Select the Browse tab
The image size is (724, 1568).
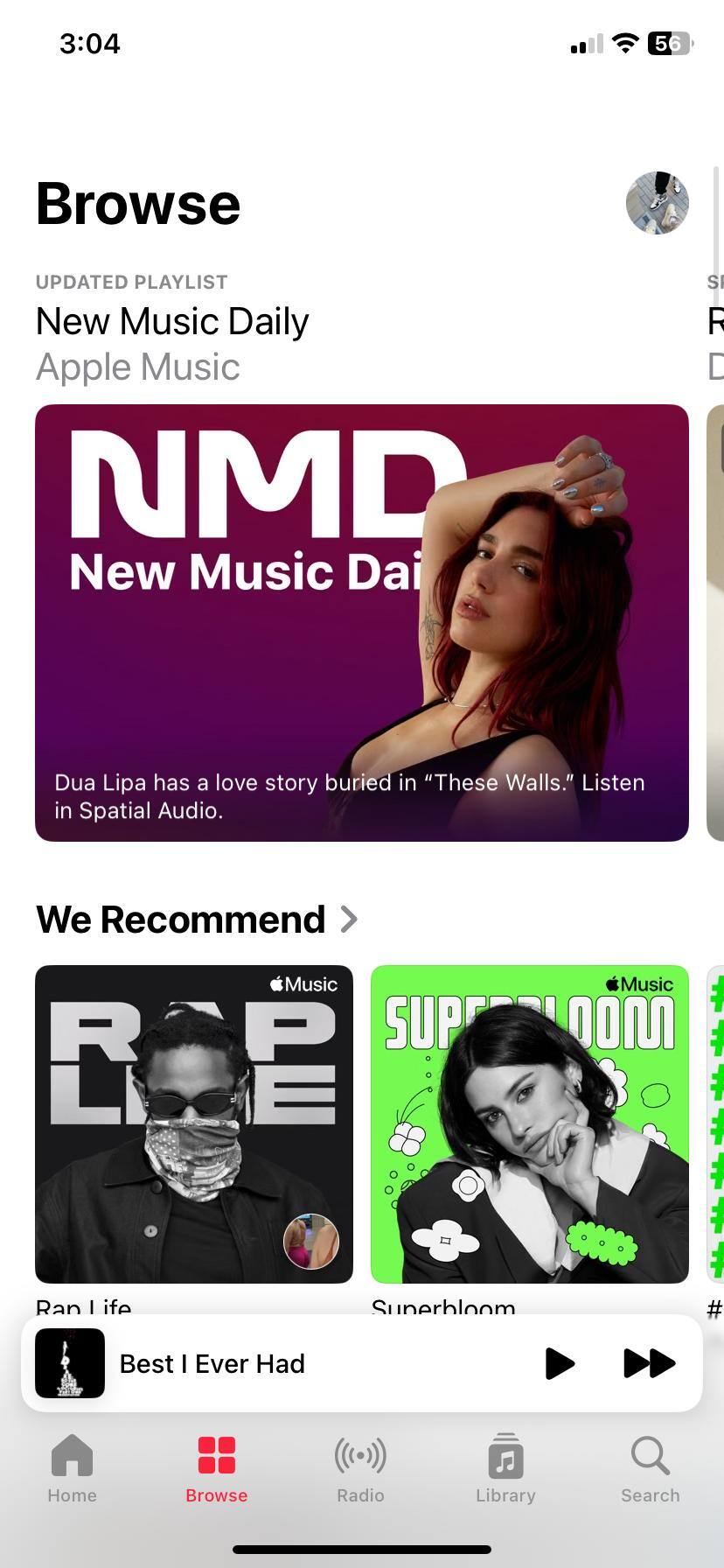click(x=216, y=1469)
